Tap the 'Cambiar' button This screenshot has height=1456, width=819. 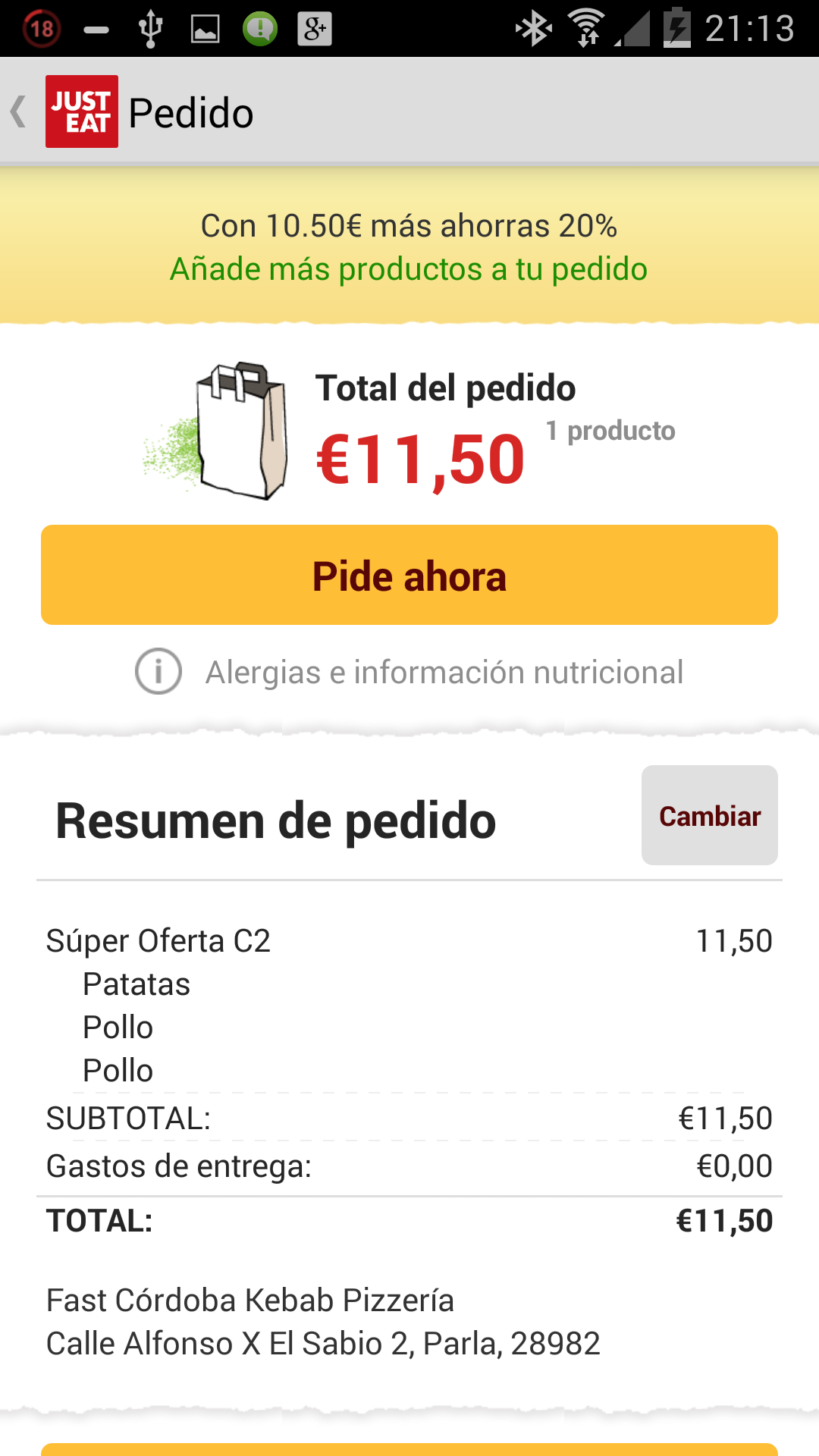tap(709, 816)
